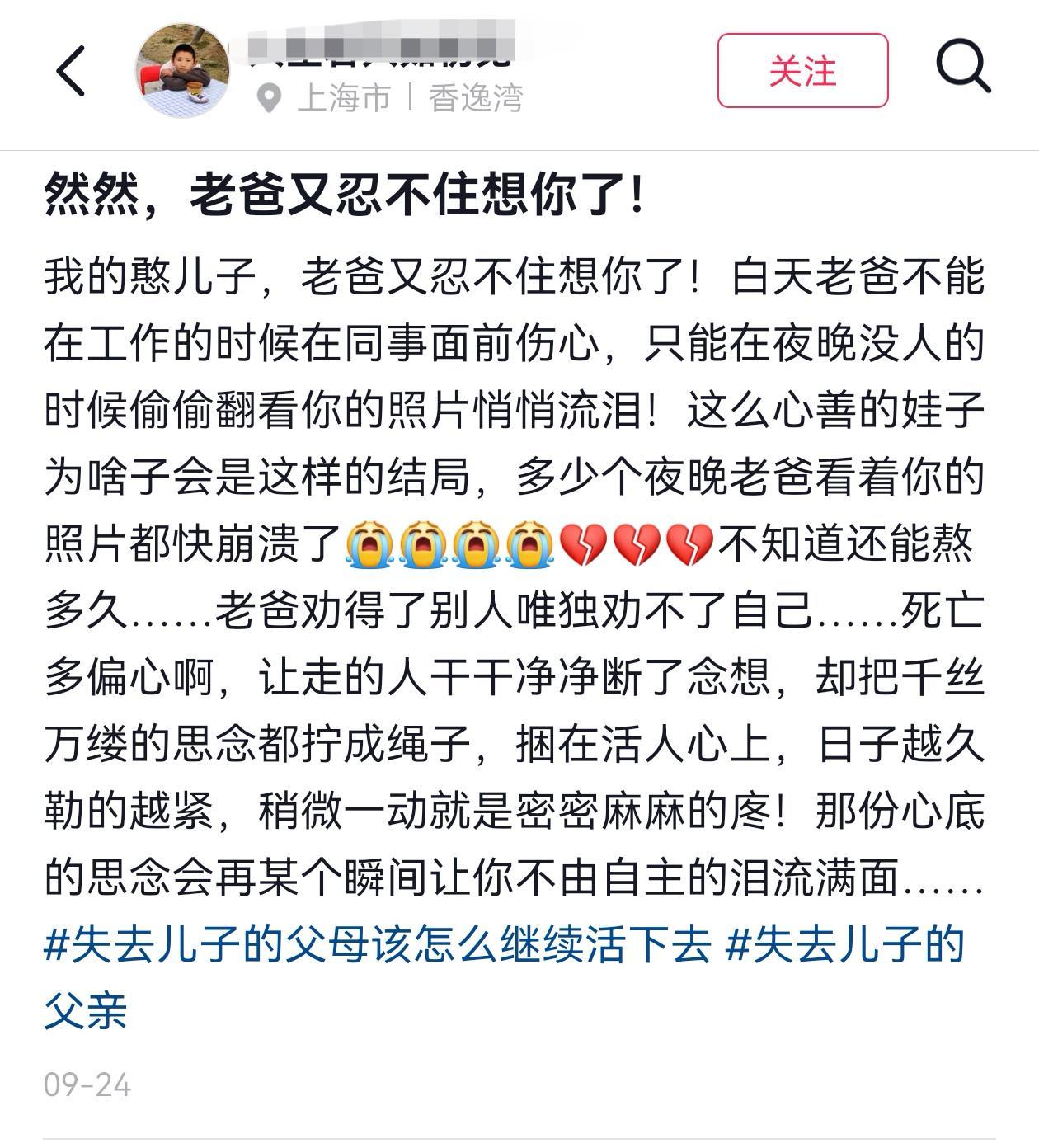Open hashtag #失去儿子的父母该怎么继续活下去
1039x1148 pixels.
(377, 944)
